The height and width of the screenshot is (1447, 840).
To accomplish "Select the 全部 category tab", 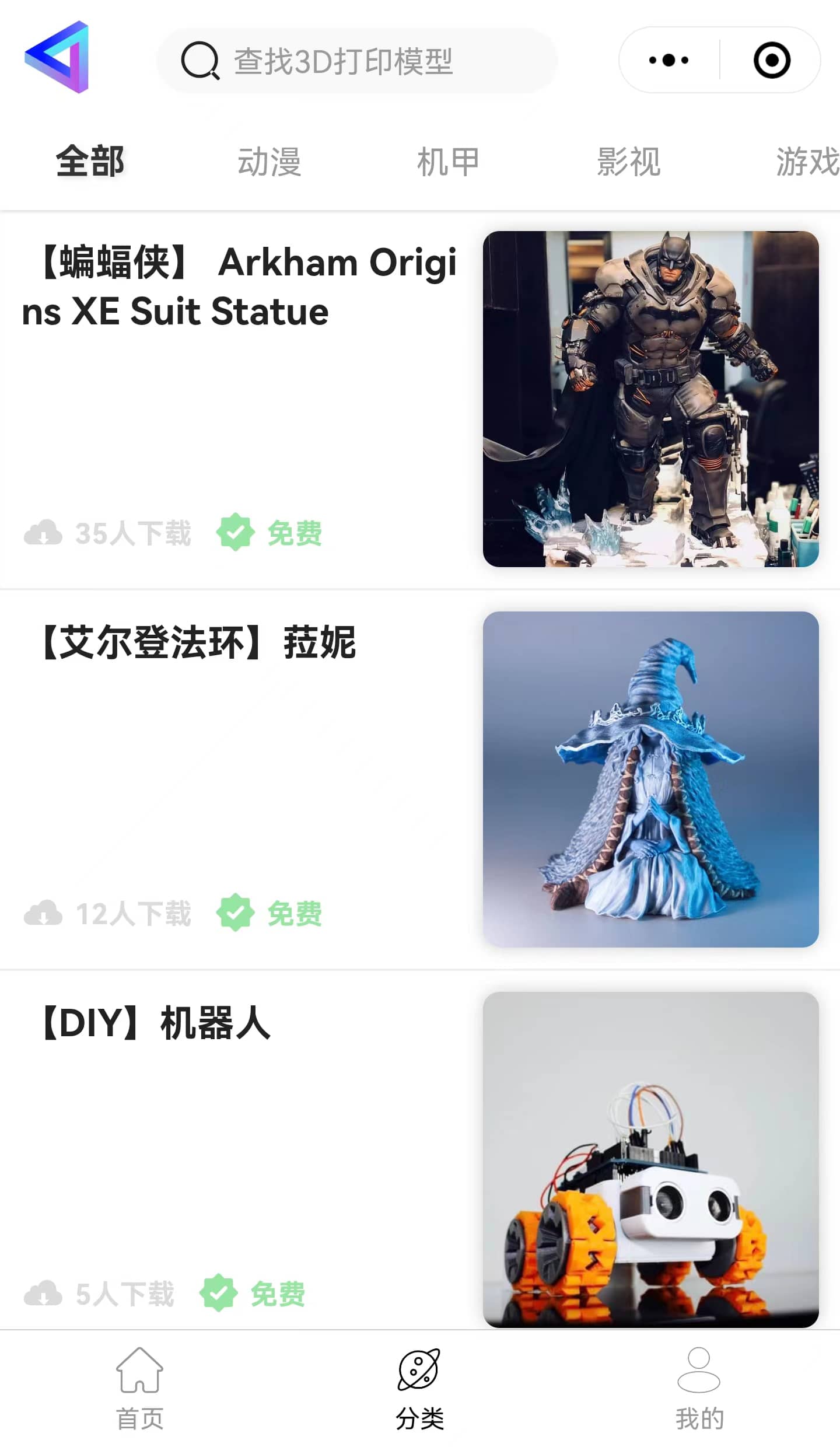I will (90, 162).
